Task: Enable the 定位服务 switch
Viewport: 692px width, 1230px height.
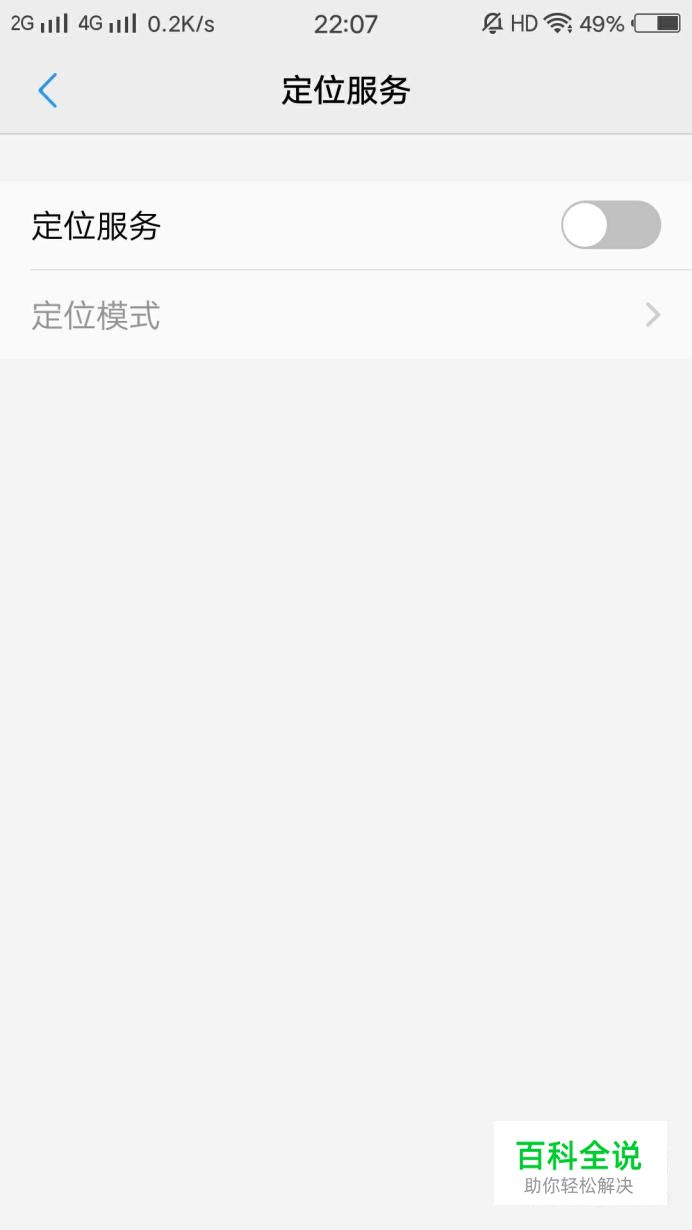Action: [x=610, y=225]
